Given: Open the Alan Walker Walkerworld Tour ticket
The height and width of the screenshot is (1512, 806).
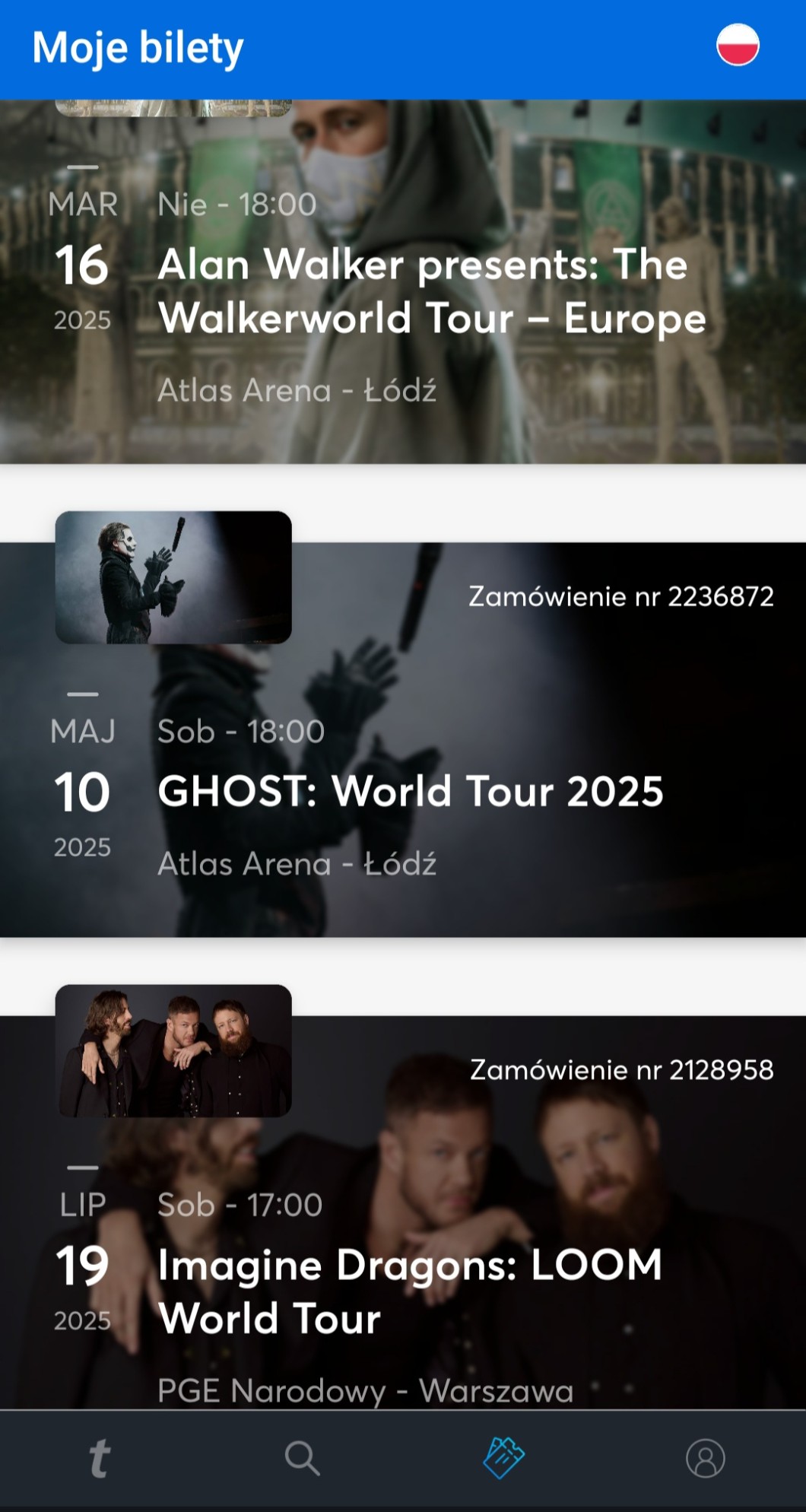Looking at the screenshot, I should (x=430, y=291).
